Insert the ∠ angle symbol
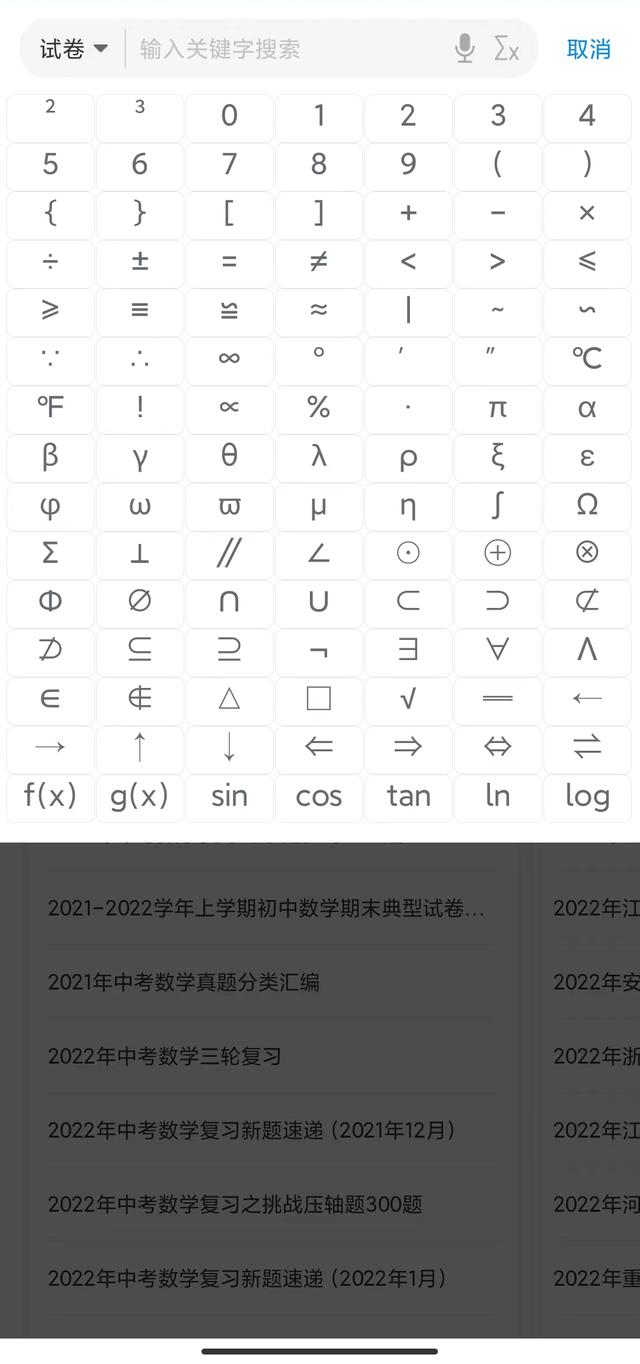Screen dimensions: 640x1364 (318, 554)
